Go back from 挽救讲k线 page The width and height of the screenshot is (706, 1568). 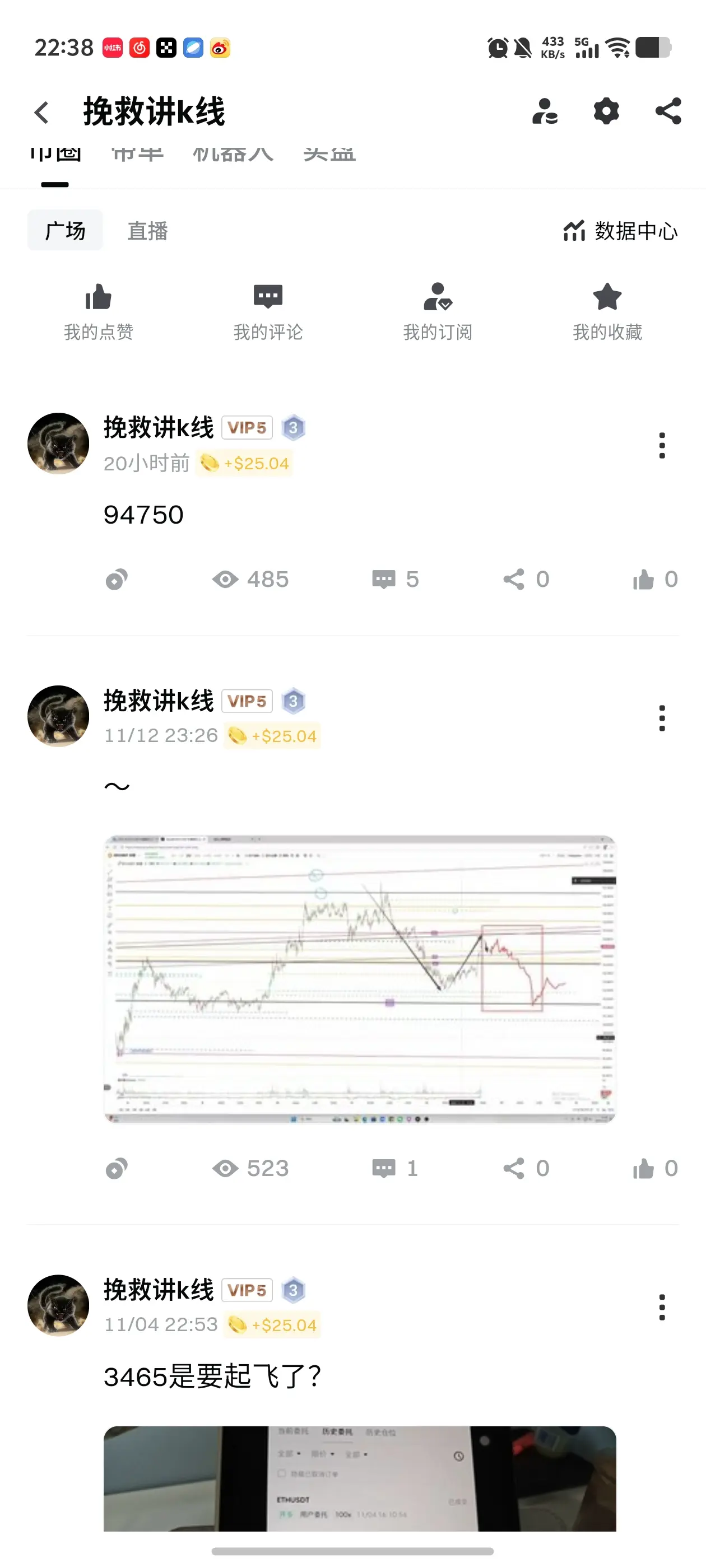tap(41, 112)
